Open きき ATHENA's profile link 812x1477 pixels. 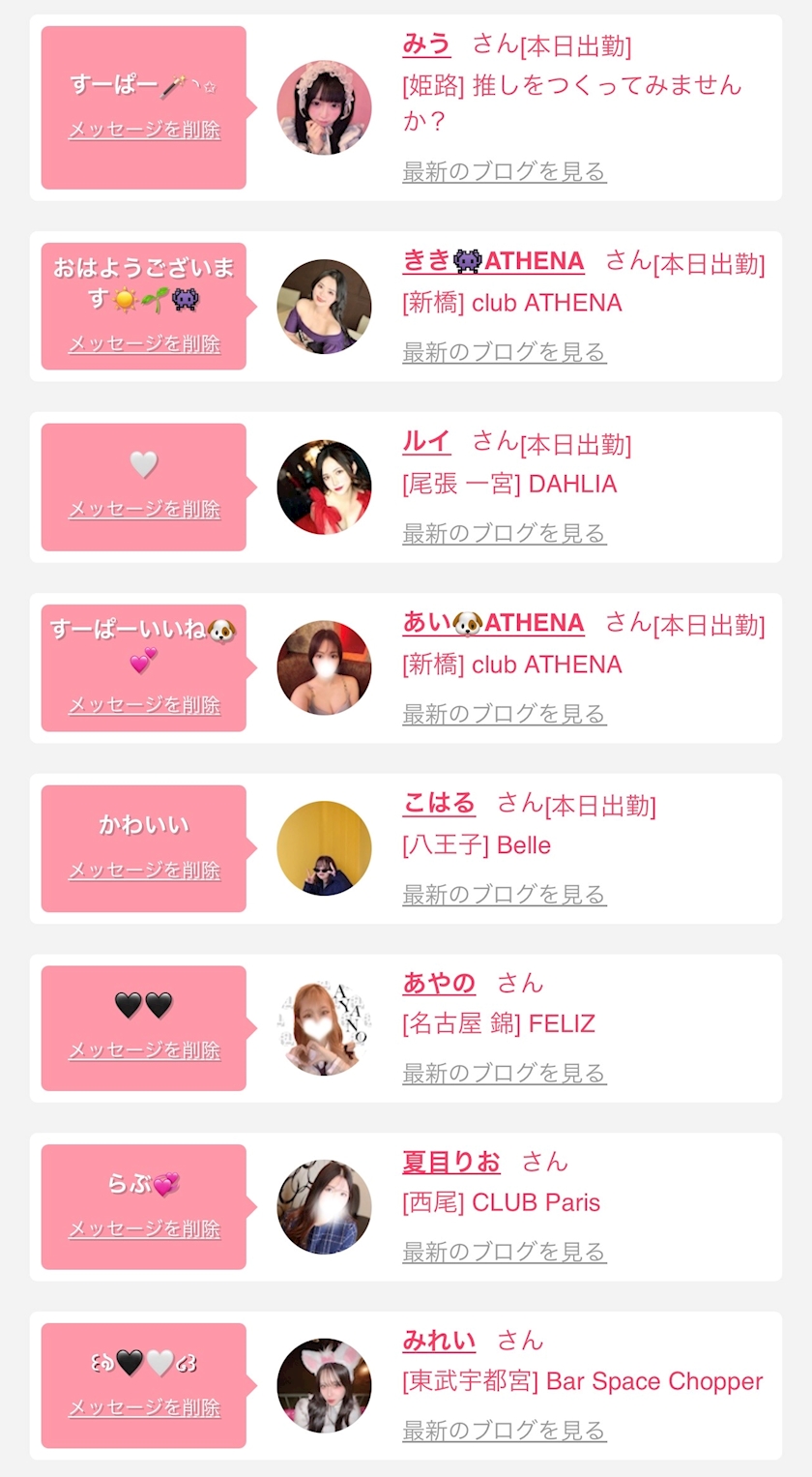(493, 262)
